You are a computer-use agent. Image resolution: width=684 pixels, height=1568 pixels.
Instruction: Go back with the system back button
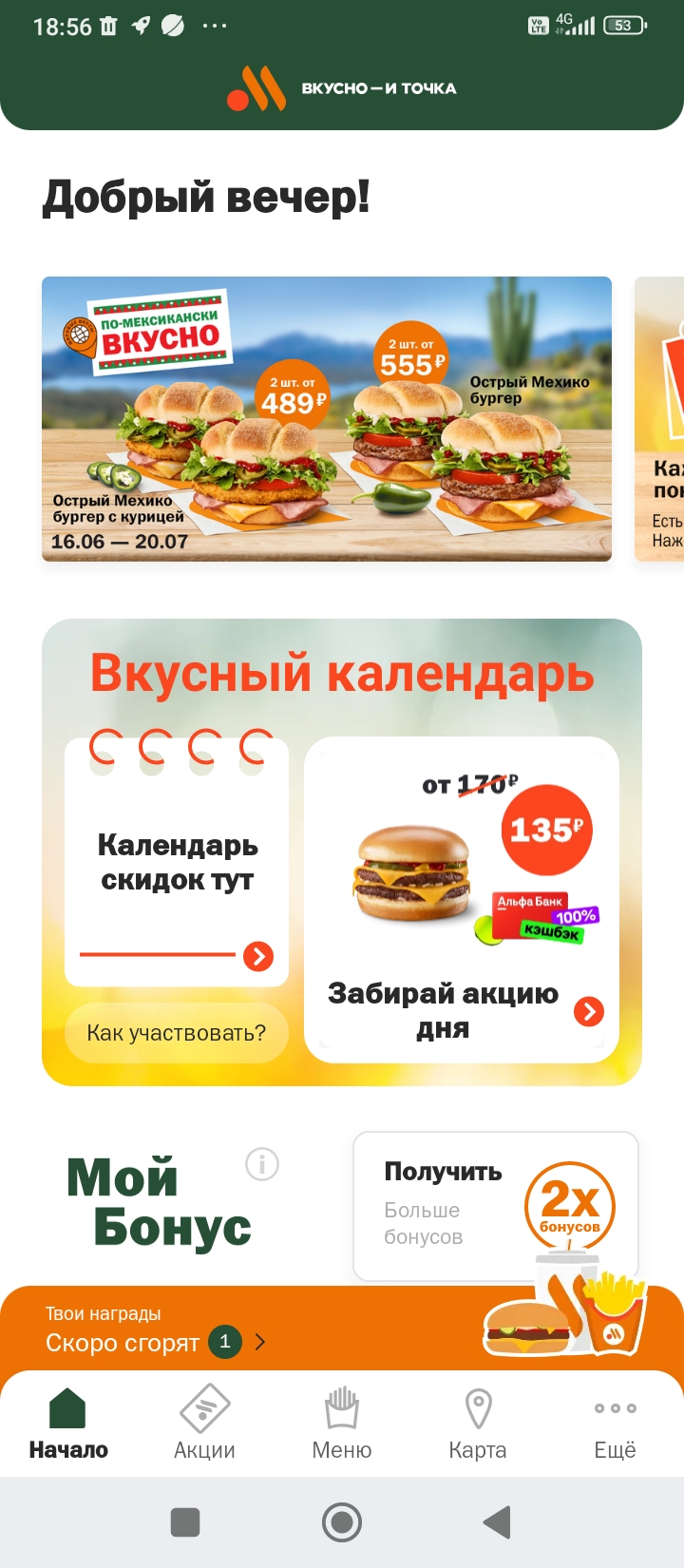(497, 1522)
